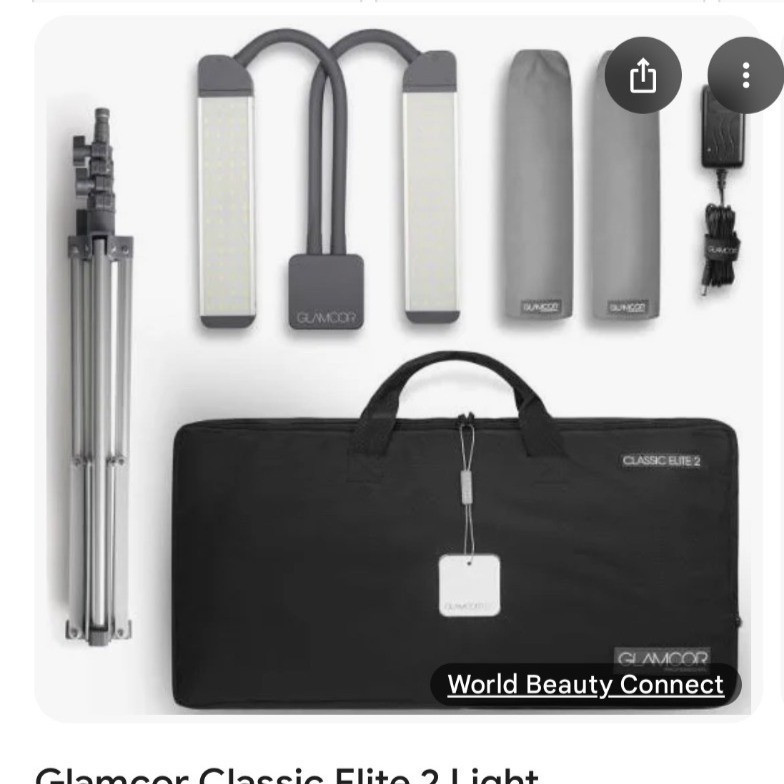This screenshot has height=784, width=784.
Task: Open the three-dot overflow menu
Action: click(x=745, y=76)
